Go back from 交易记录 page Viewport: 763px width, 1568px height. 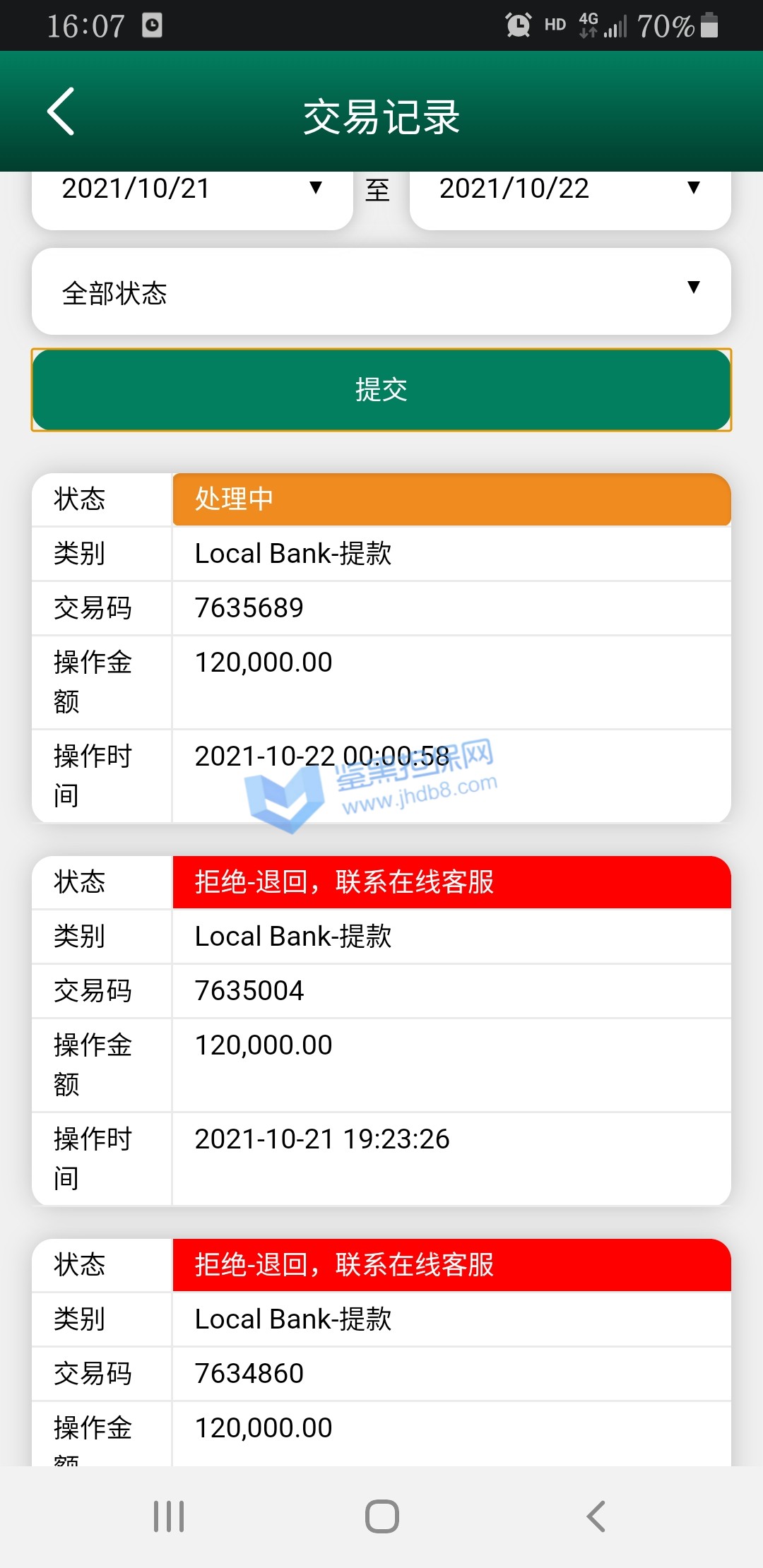coord(61,112)
